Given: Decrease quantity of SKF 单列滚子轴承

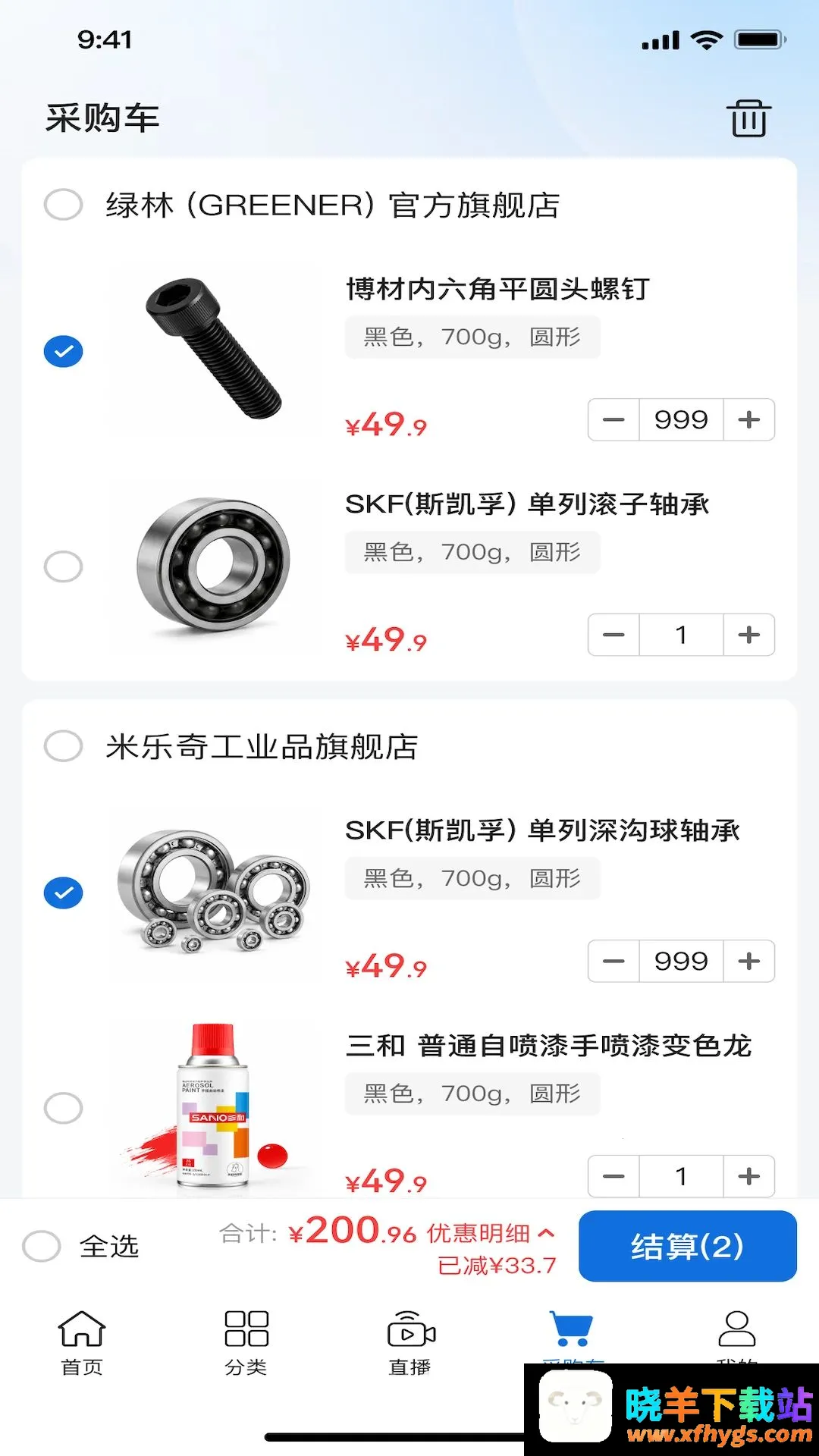Looking at the screenshot, I should pos(613,635).
